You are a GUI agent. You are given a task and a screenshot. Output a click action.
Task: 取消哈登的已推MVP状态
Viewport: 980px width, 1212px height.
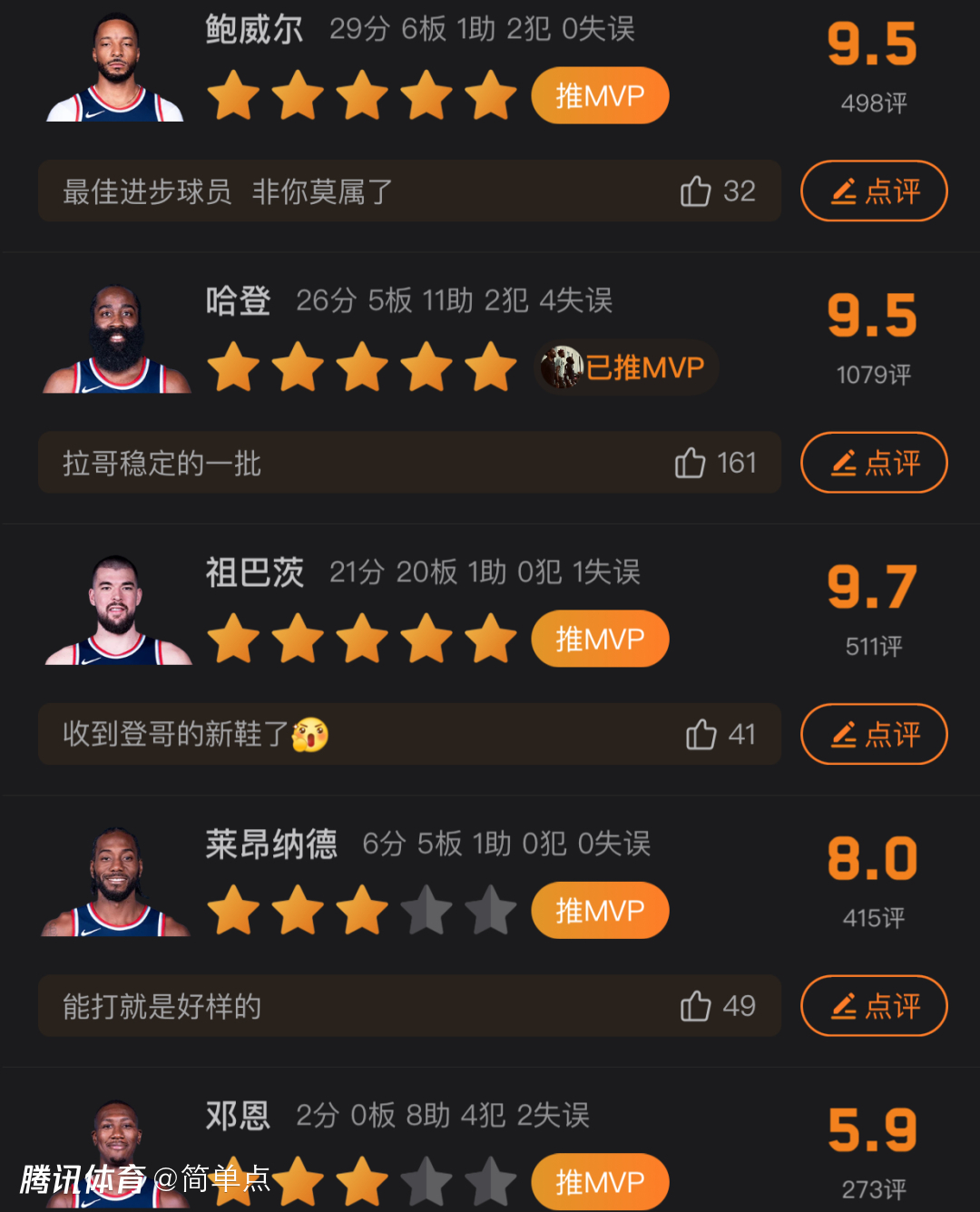point(625,367)
